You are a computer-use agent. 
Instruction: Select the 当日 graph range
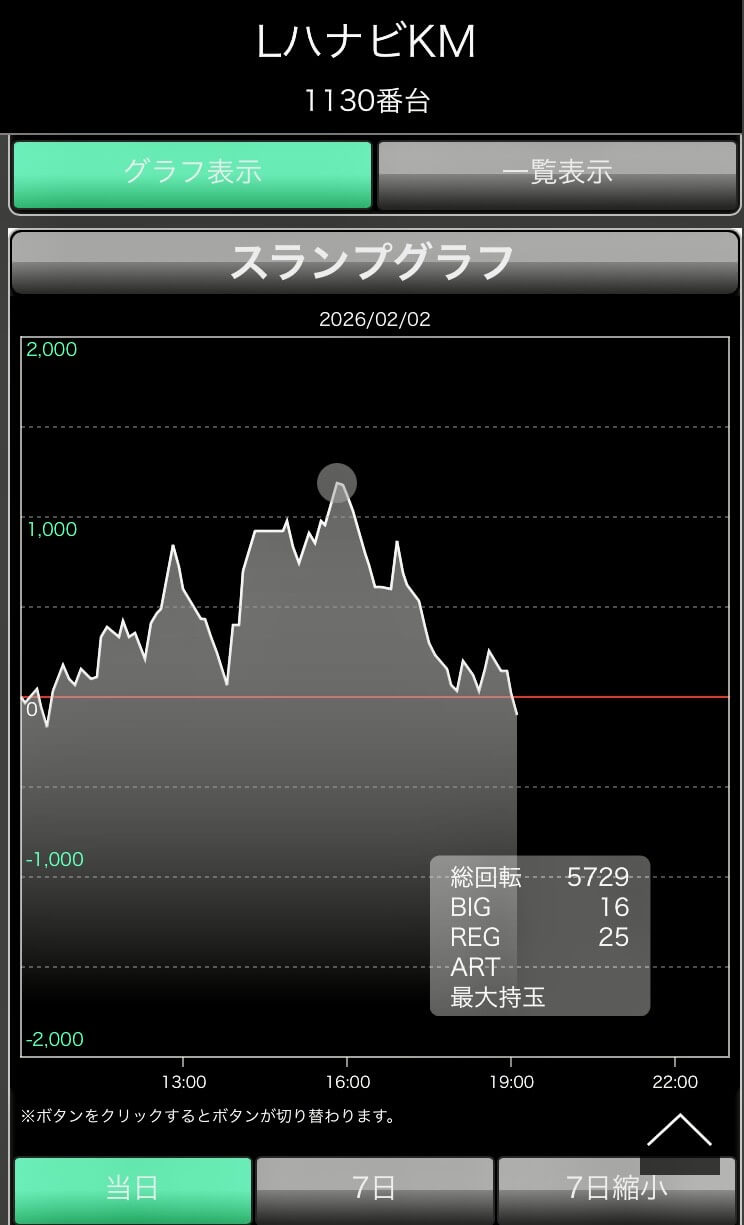click(133, 1189)
